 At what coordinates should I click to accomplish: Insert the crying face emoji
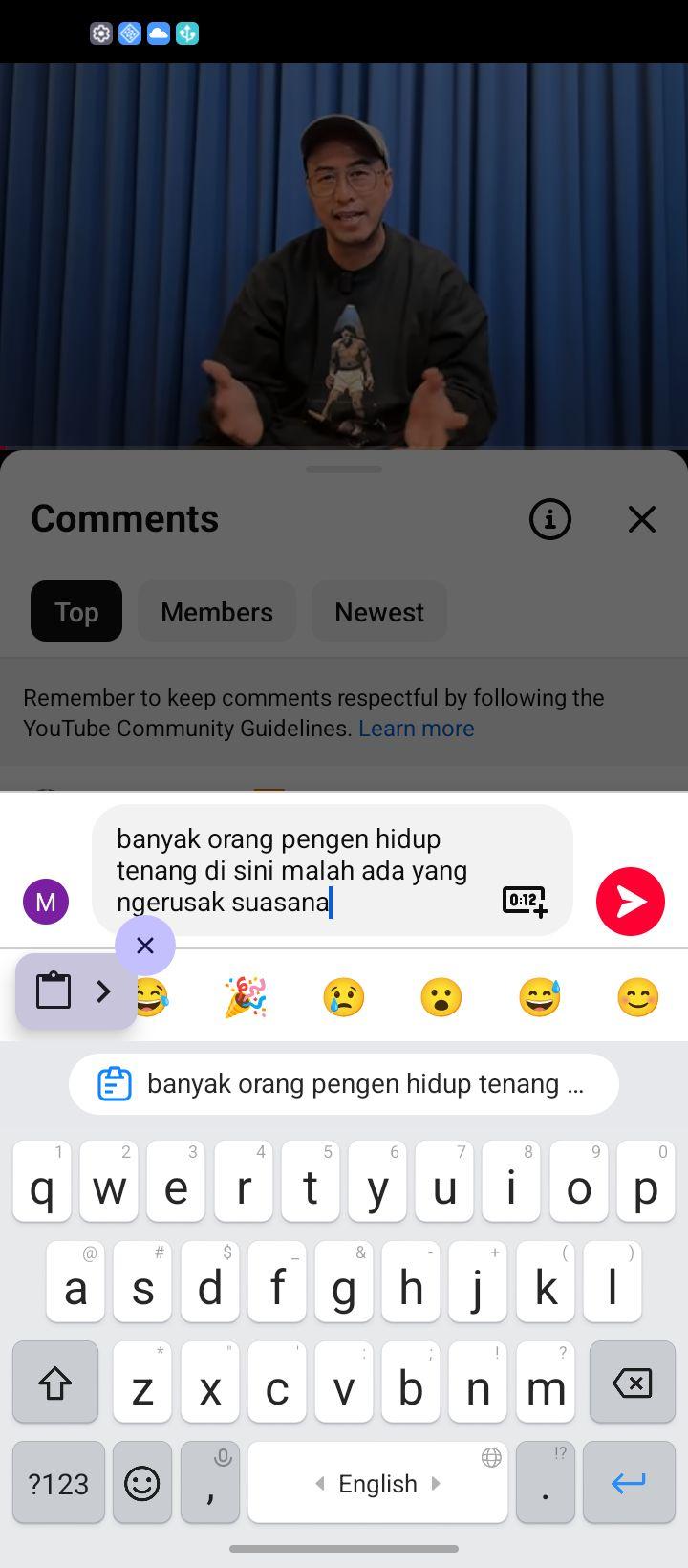(x=344, y=997)
